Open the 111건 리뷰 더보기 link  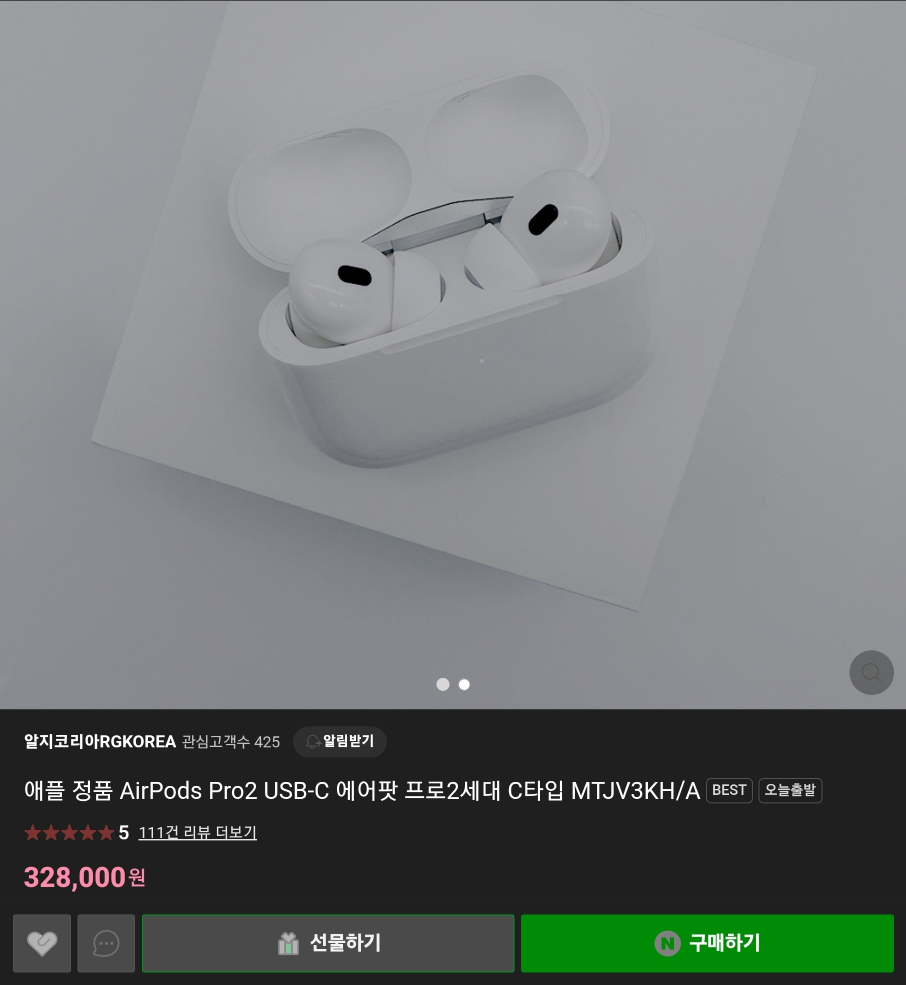click(197, 832)
